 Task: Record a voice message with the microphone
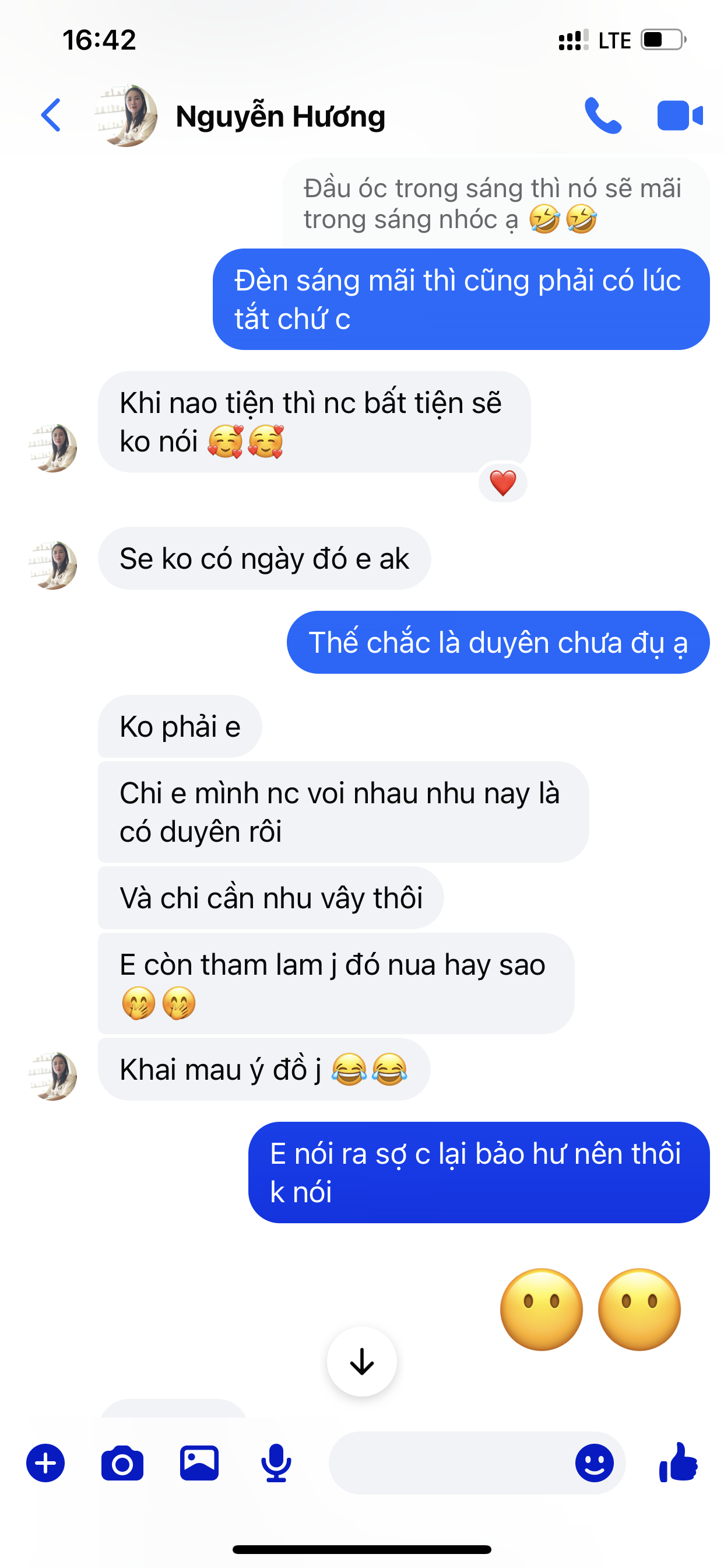click(276, 1462)
